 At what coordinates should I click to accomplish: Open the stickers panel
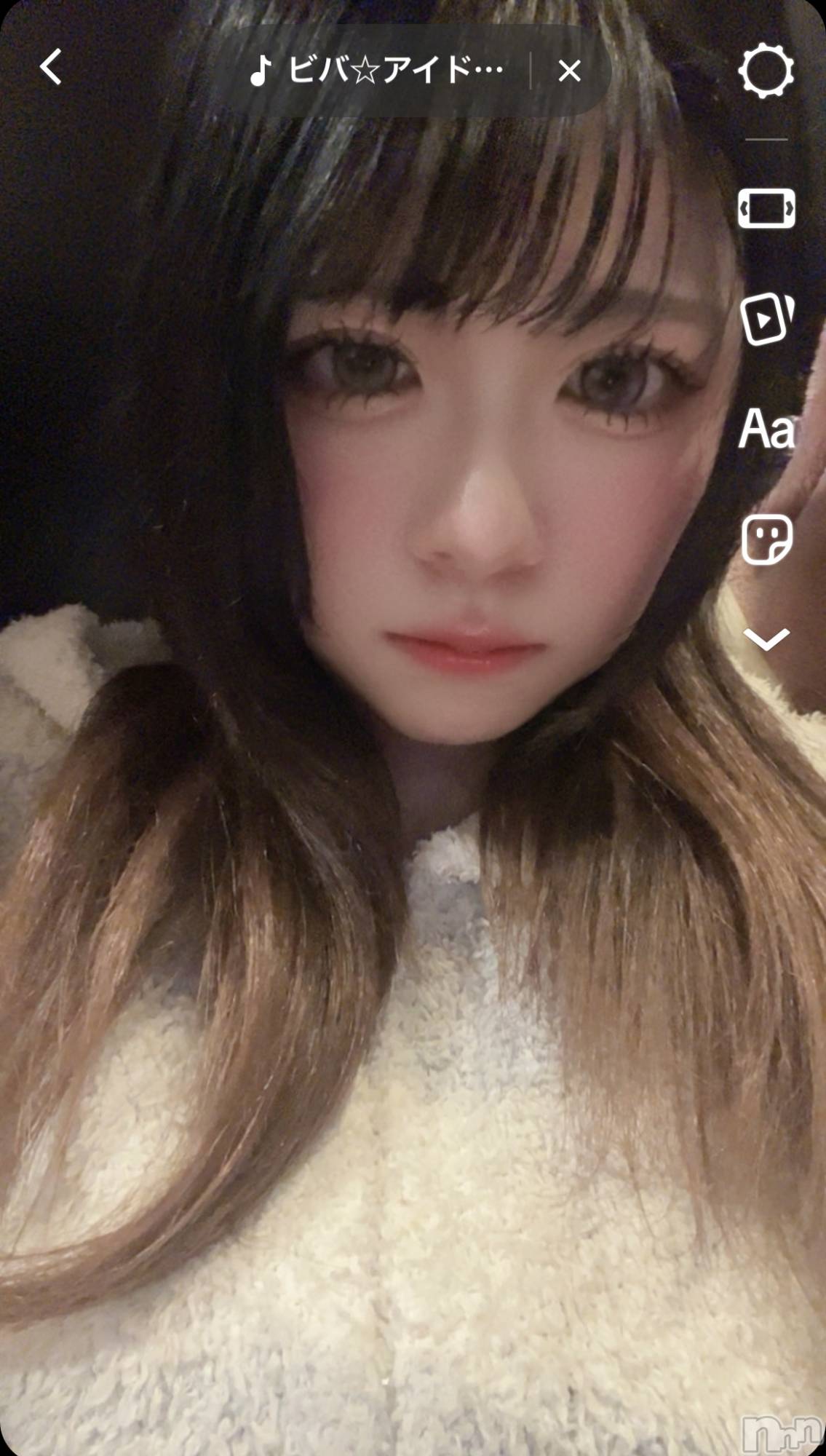coord(766,539)
